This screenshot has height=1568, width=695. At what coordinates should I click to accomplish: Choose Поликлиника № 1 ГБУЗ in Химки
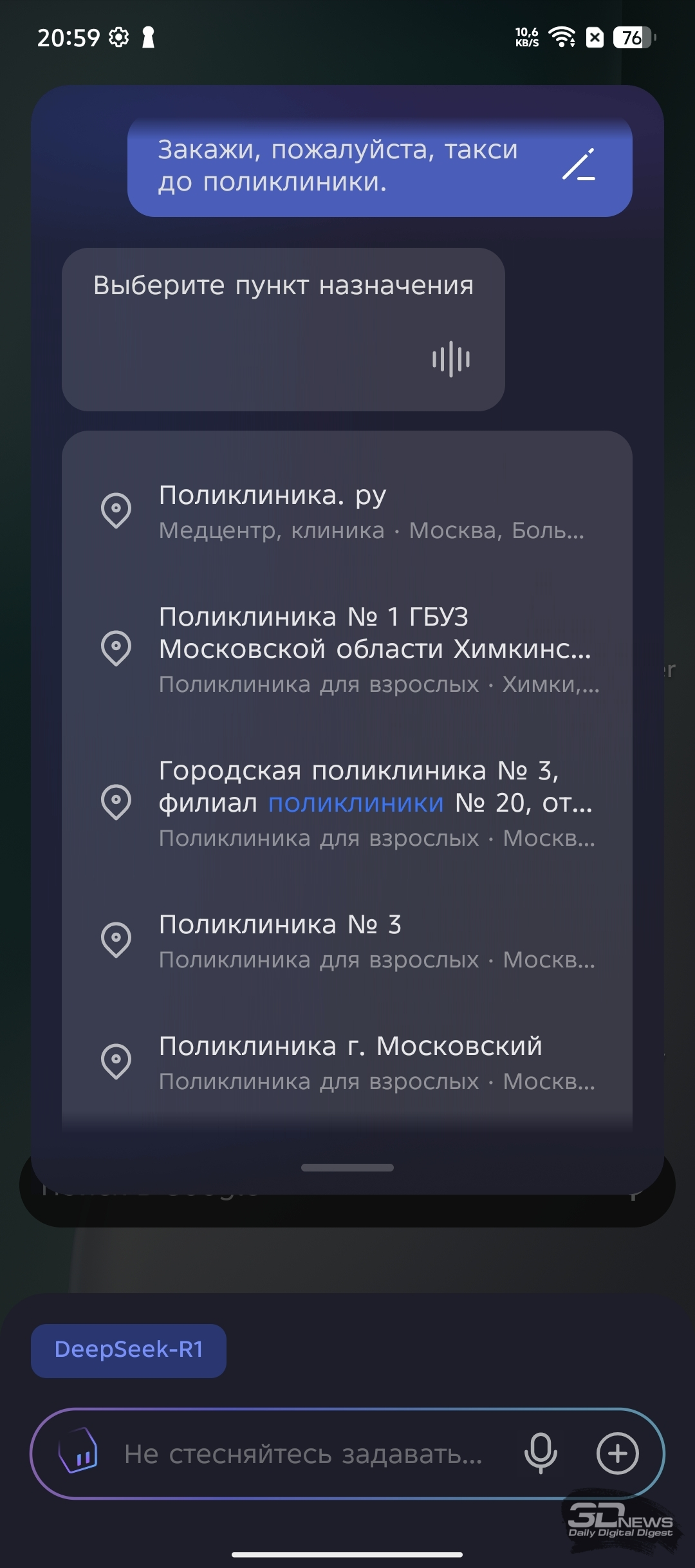347,649
